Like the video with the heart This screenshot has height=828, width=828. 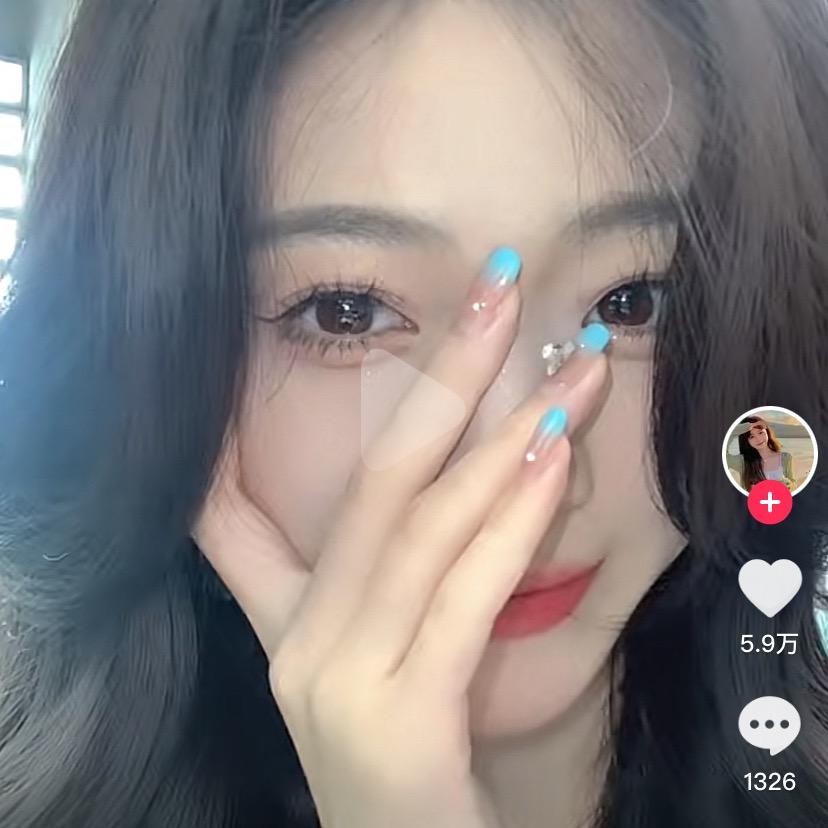tap(769, 588)
